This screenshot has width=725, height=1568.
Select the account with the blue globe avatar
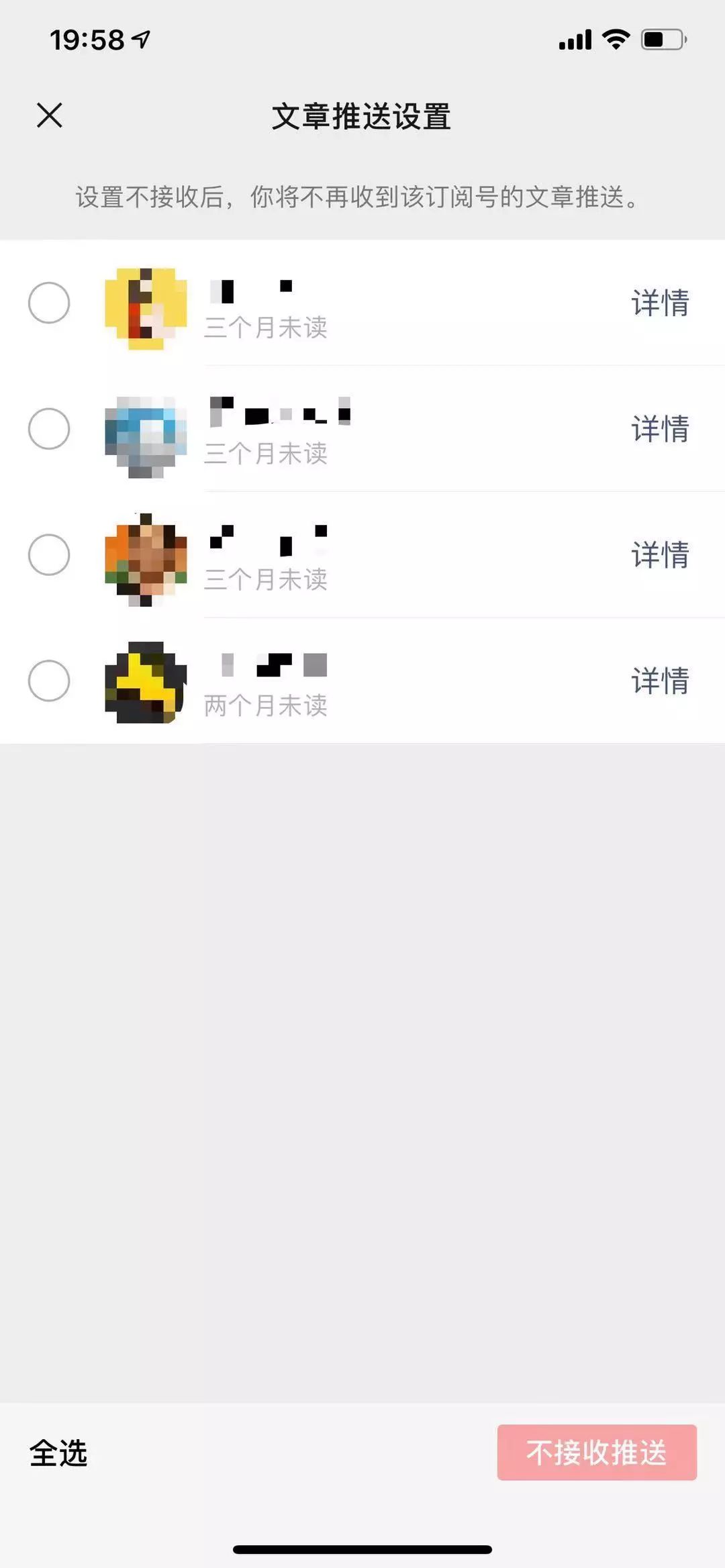[49, 429]
